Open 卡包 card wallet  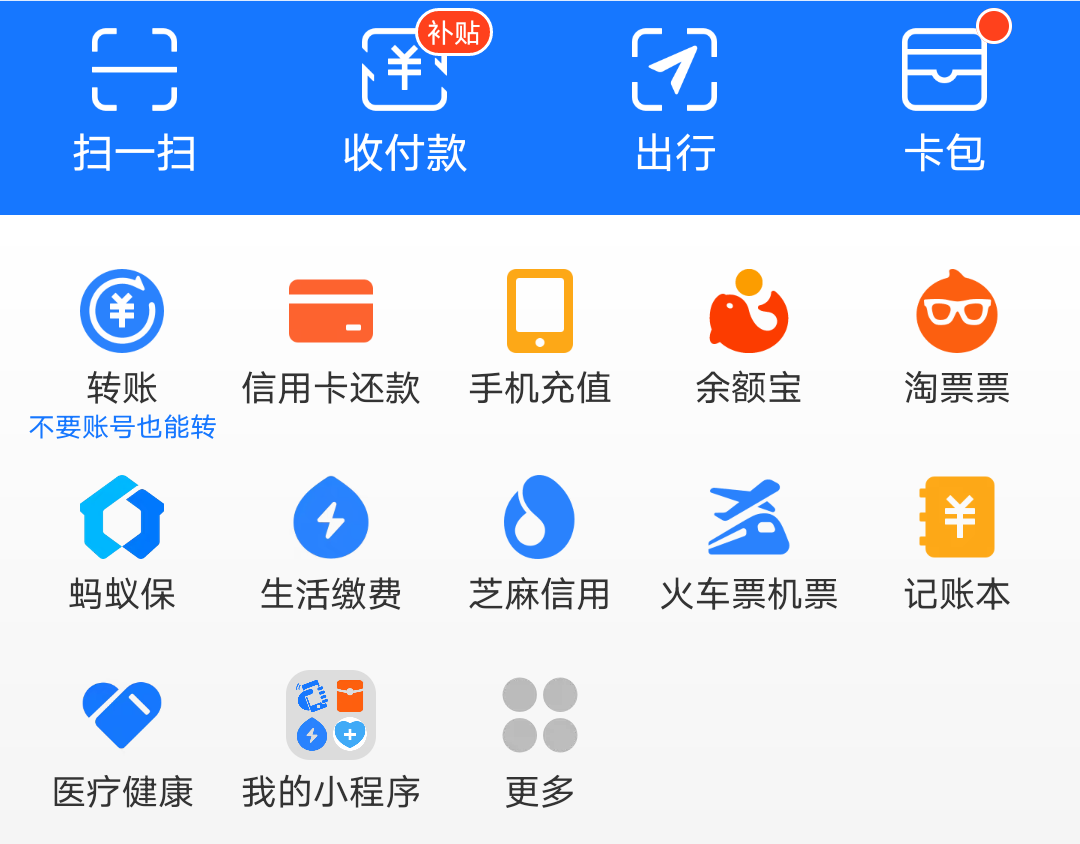click(x=944, y=100)
